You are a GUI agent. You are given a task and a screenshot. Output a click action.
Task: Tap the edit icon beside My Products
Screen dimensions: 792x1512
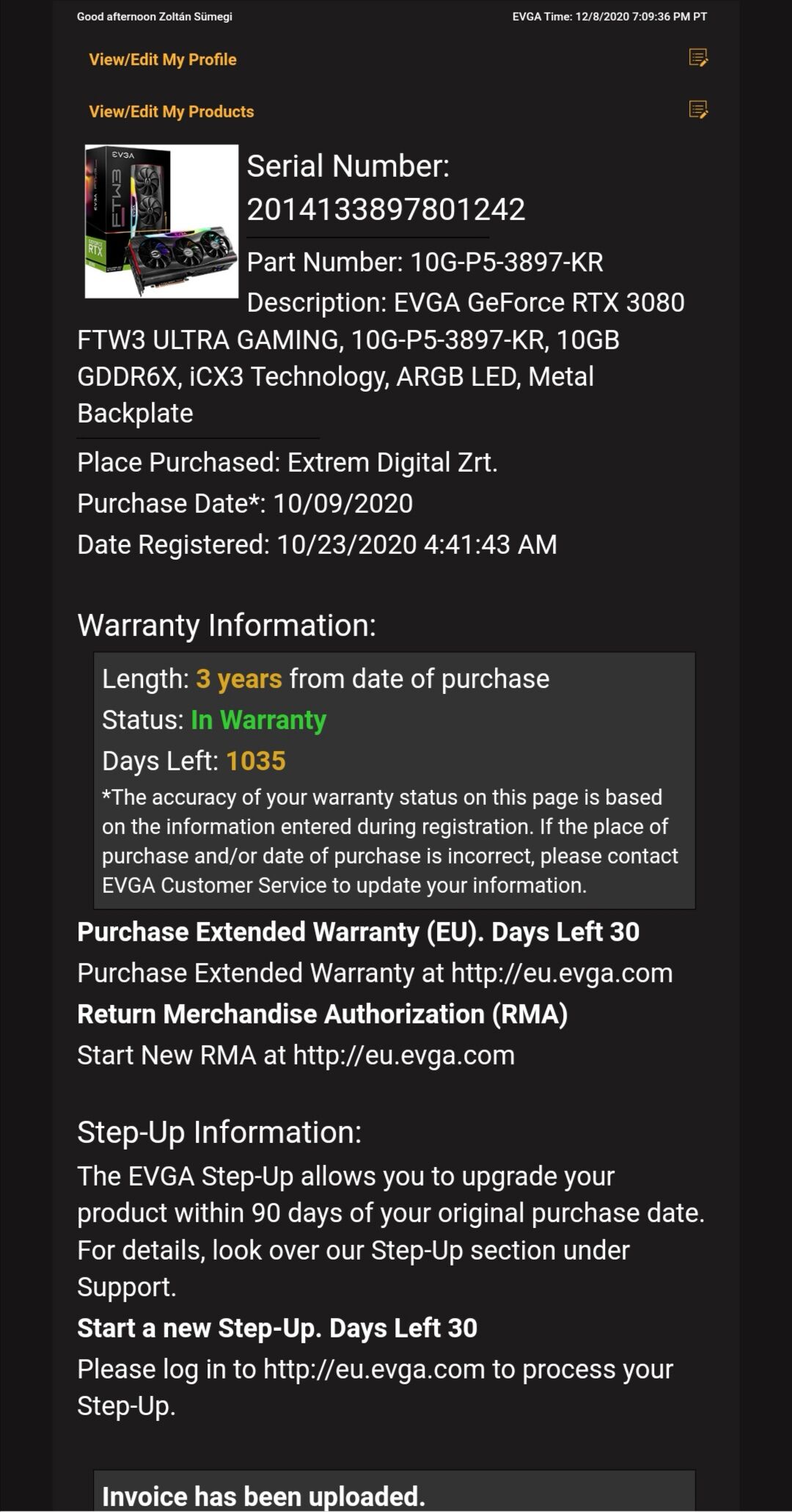pos(698,110)
